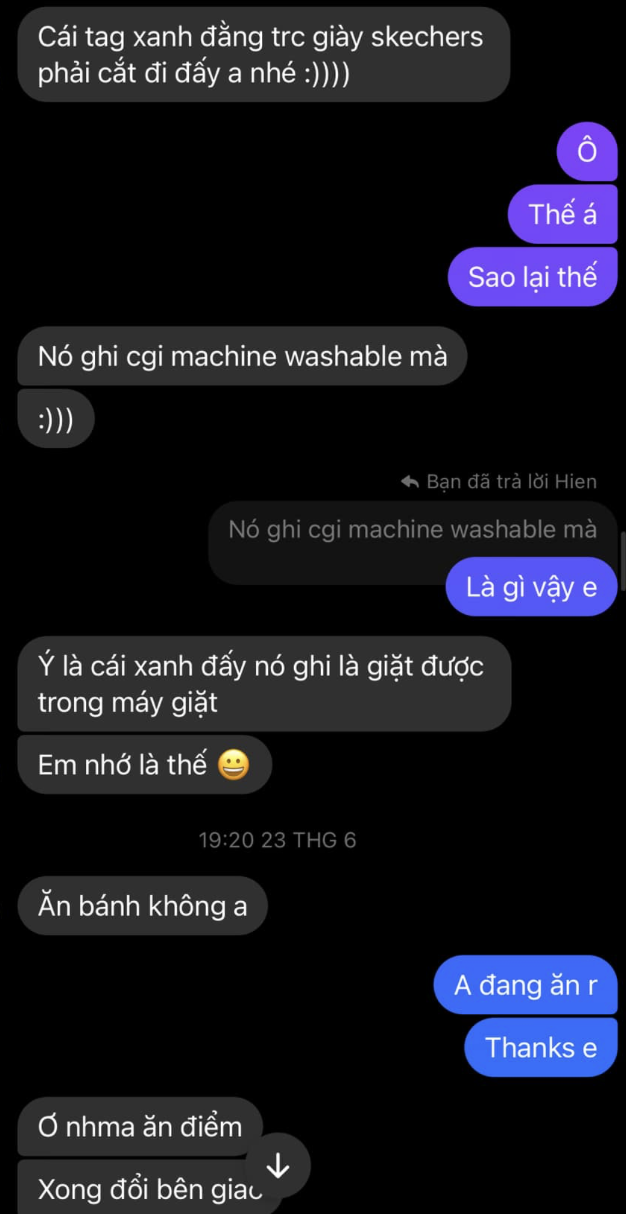Jump to the latest messages with down arrow
Viewport: 626px width, 1214px height.
[277, 1166]
